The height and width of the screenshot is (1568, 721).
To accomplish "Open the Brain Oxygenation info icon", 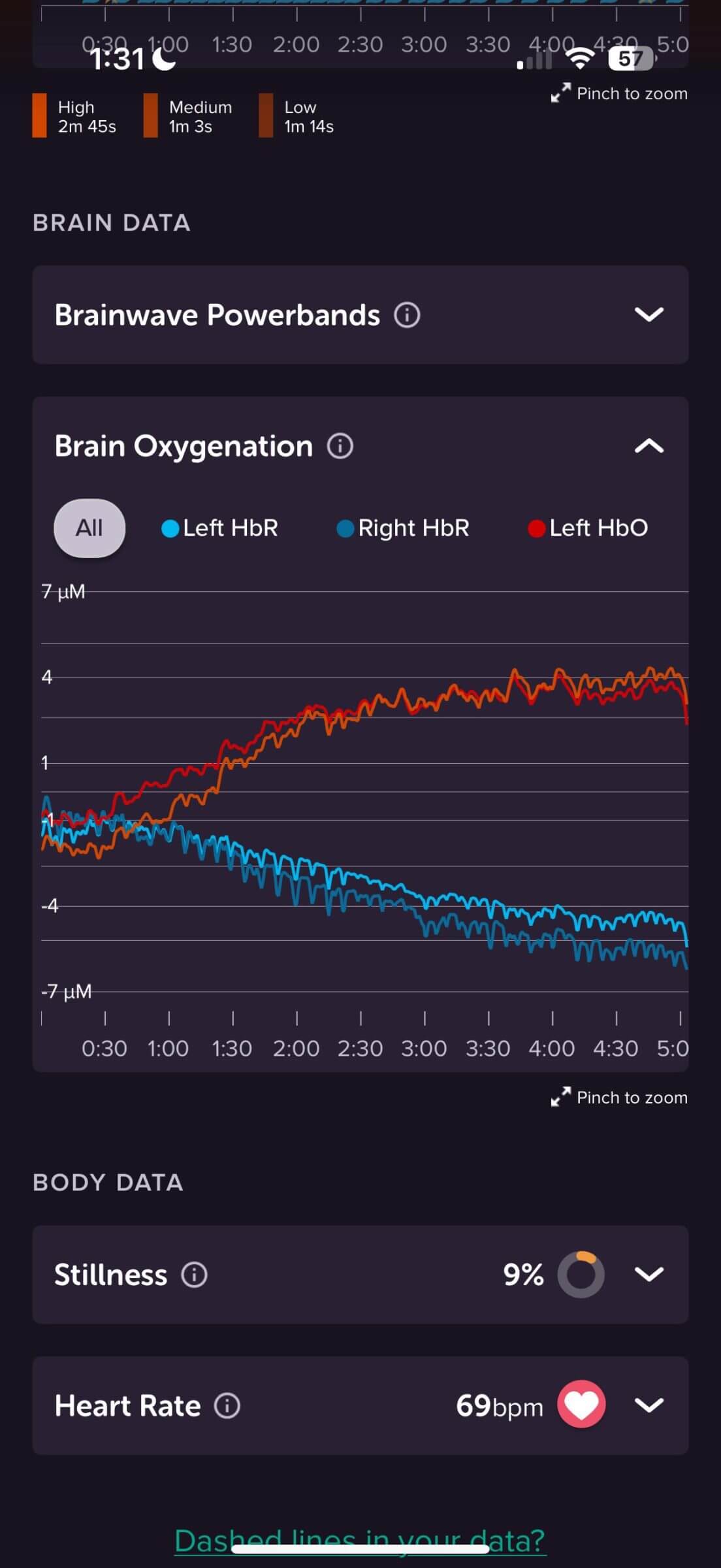I will 340,446.
